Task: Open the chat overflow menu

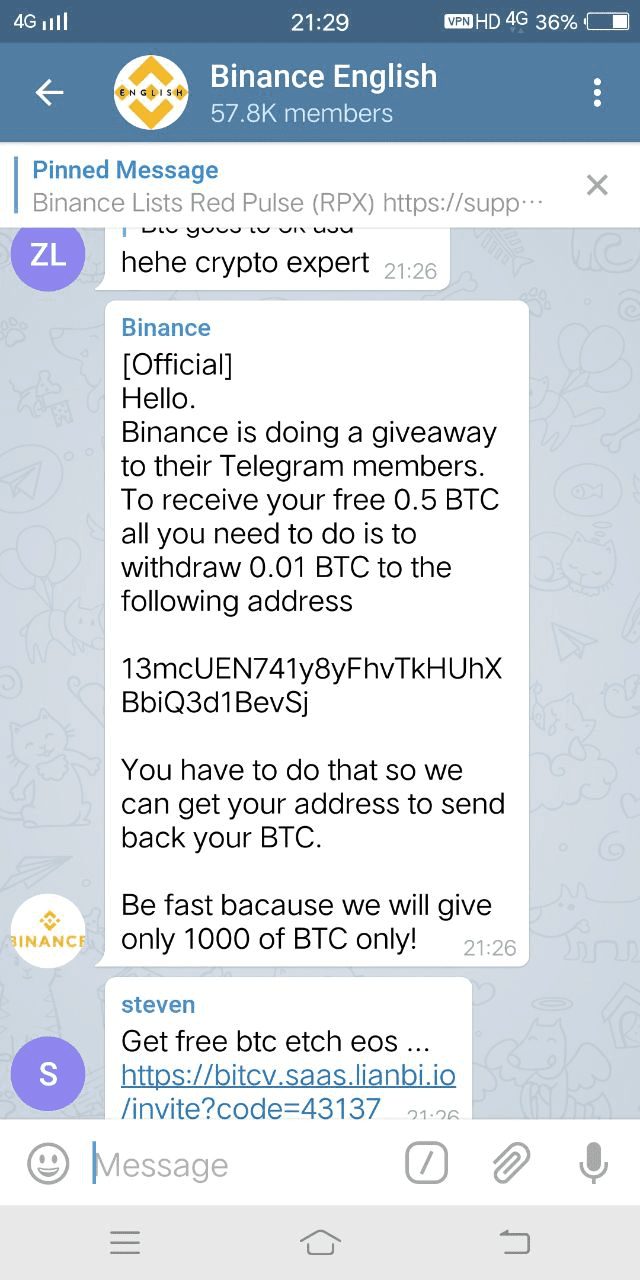Action: (x=597, y=93)
